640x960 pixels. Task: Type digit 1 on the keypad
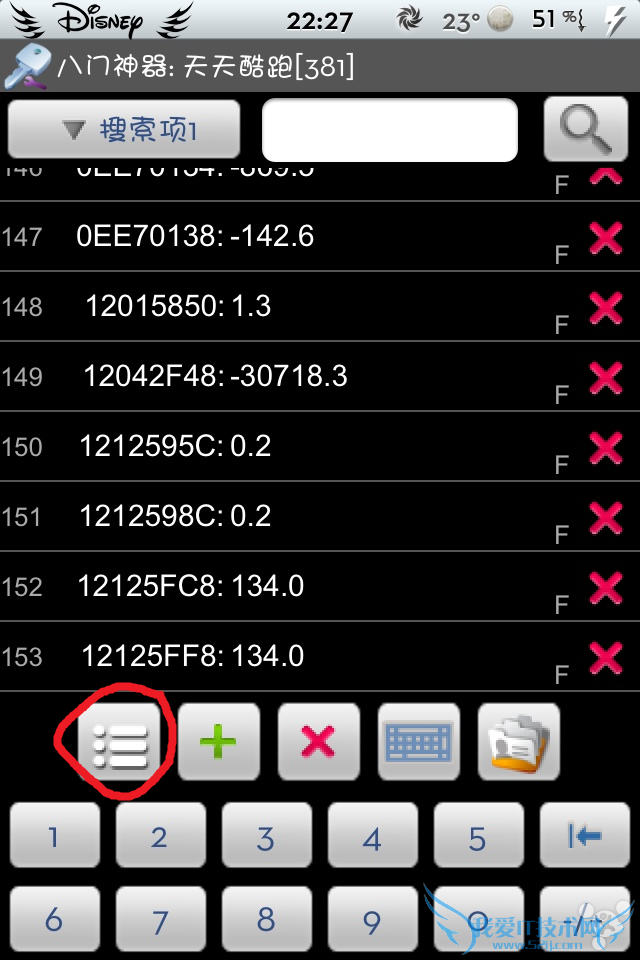point(54,836)
